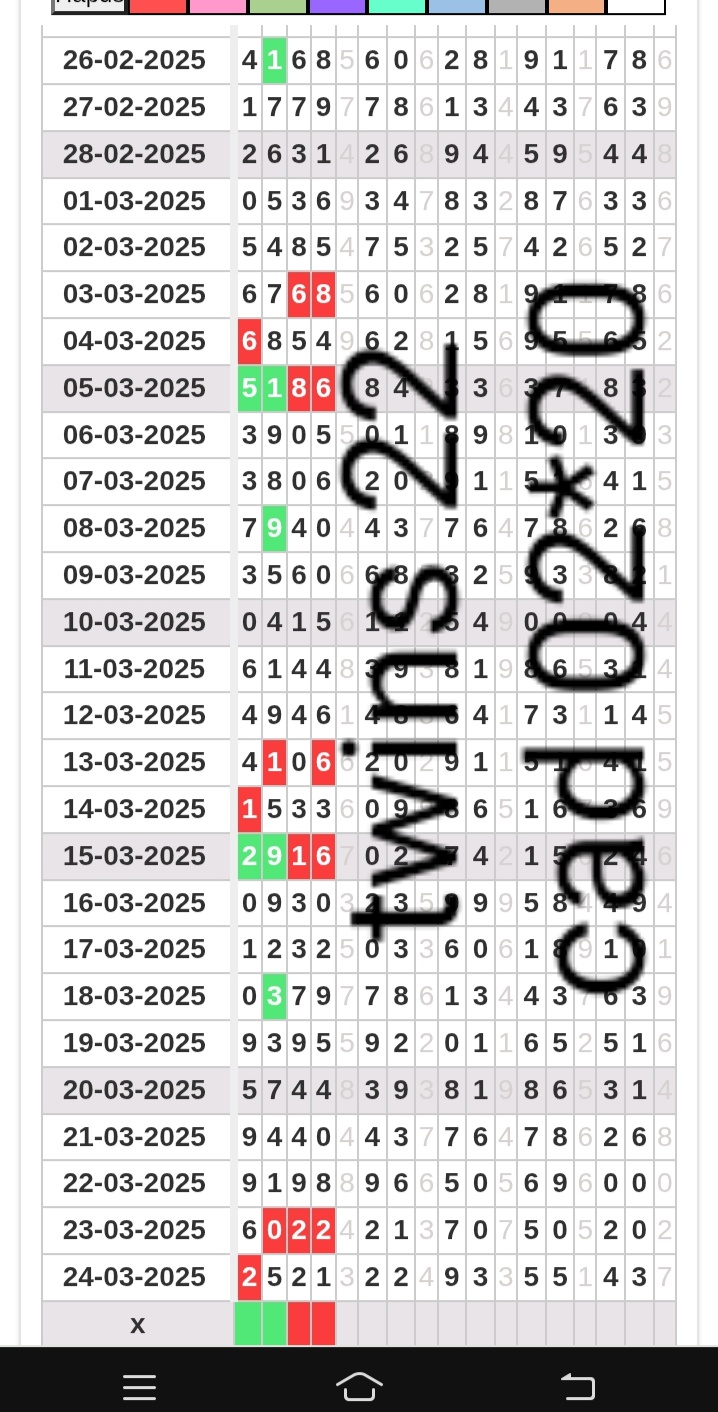Viewport: 718px width, 1412px height.
Task: Go back using the system back button
Action: click(578, 1386)
